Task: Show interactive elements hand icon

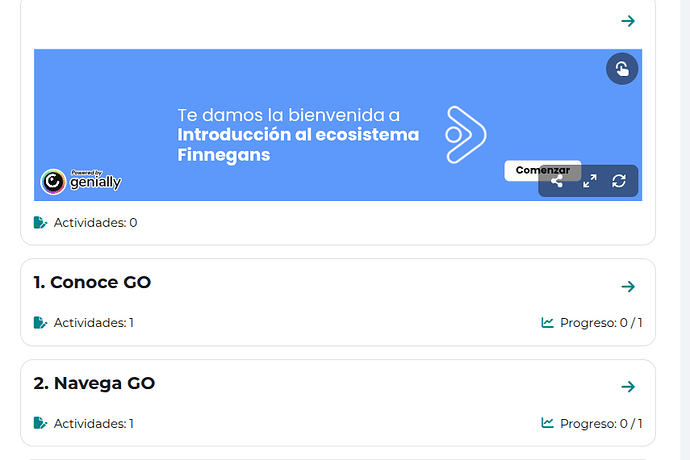Action: click(x=621, y=69)
